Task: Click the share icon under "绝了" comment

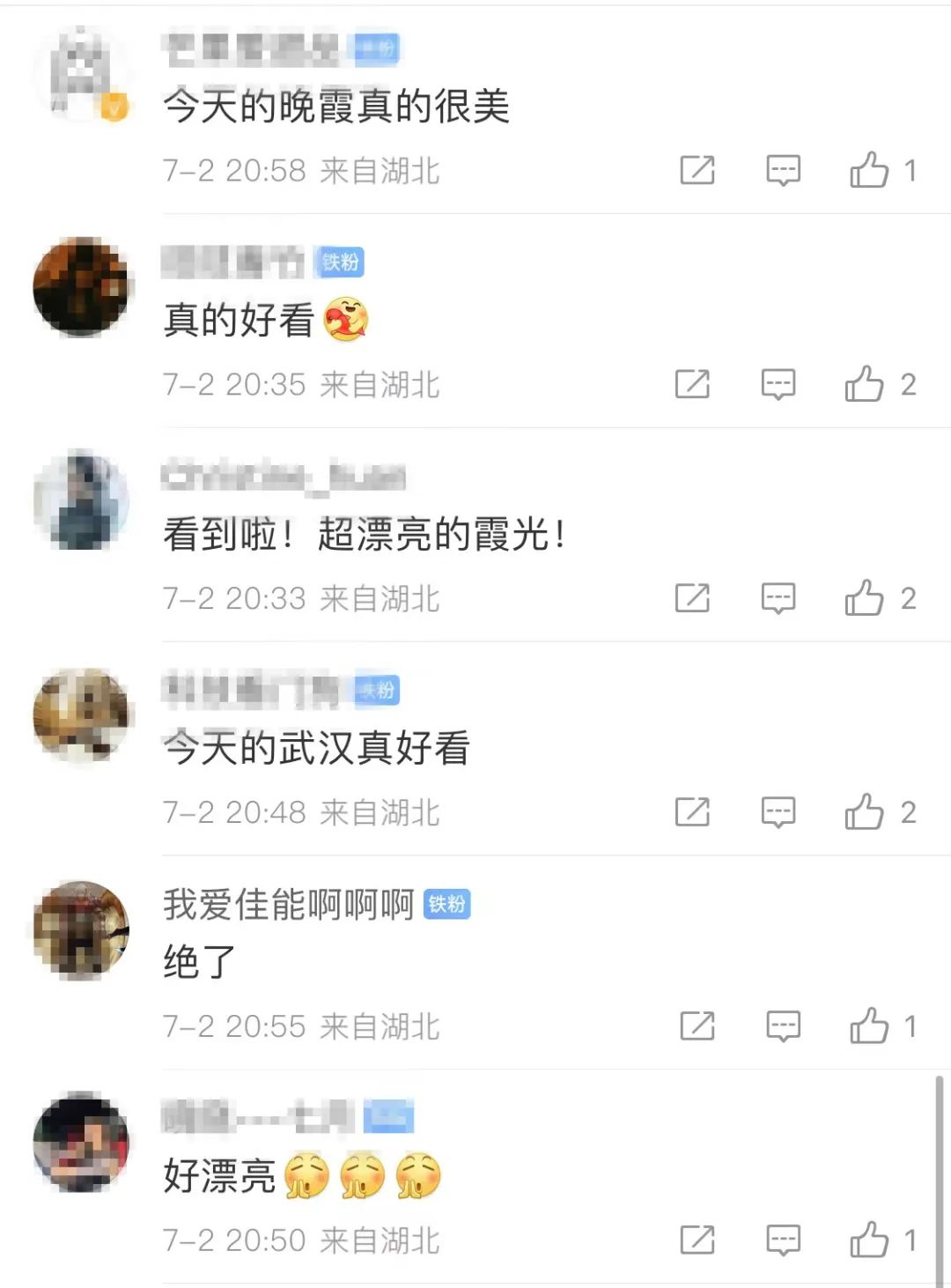Action: [697, 1025]
